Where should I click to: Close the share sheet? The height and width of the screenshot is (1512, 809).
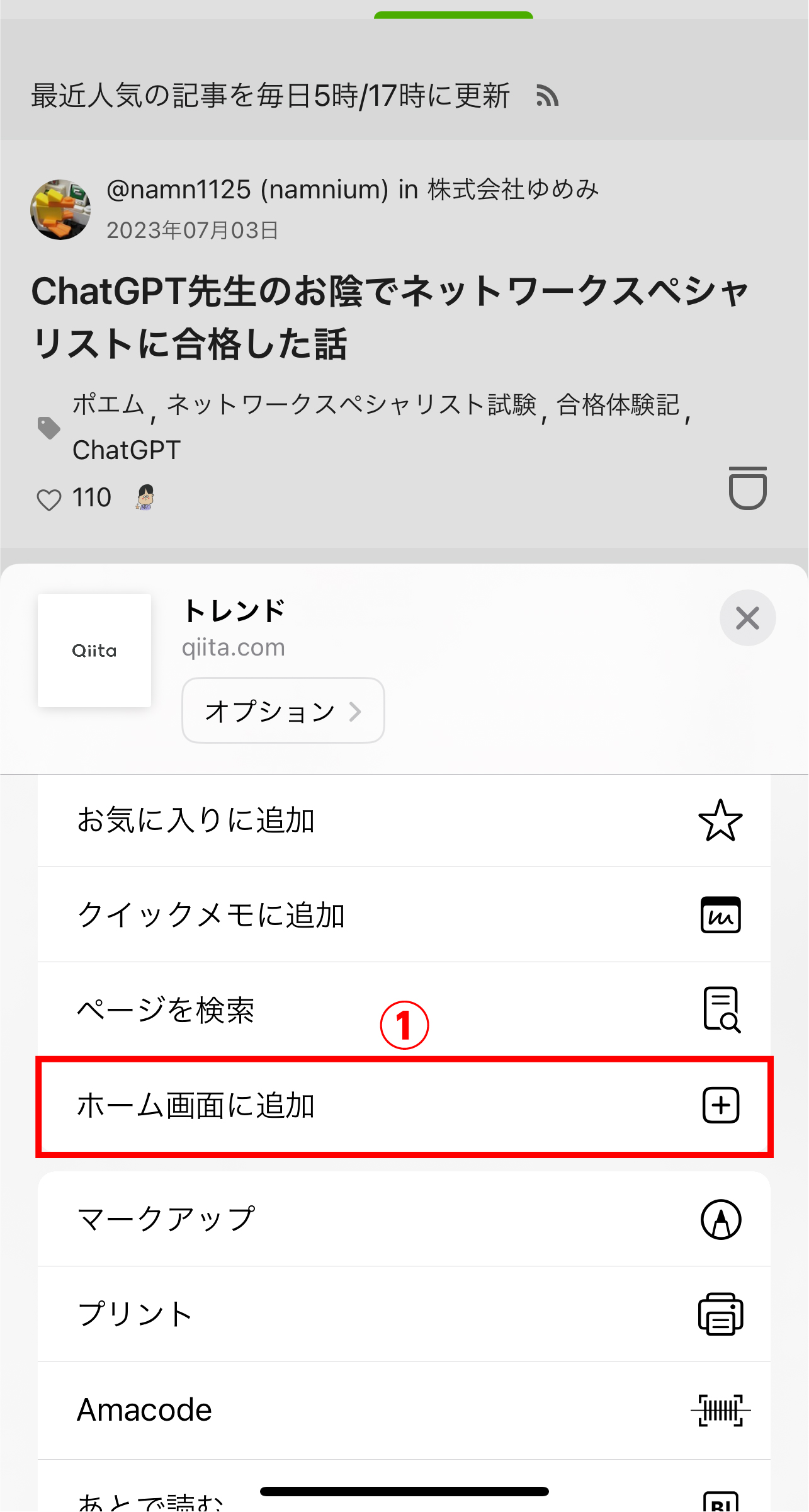tap(747, 618)
